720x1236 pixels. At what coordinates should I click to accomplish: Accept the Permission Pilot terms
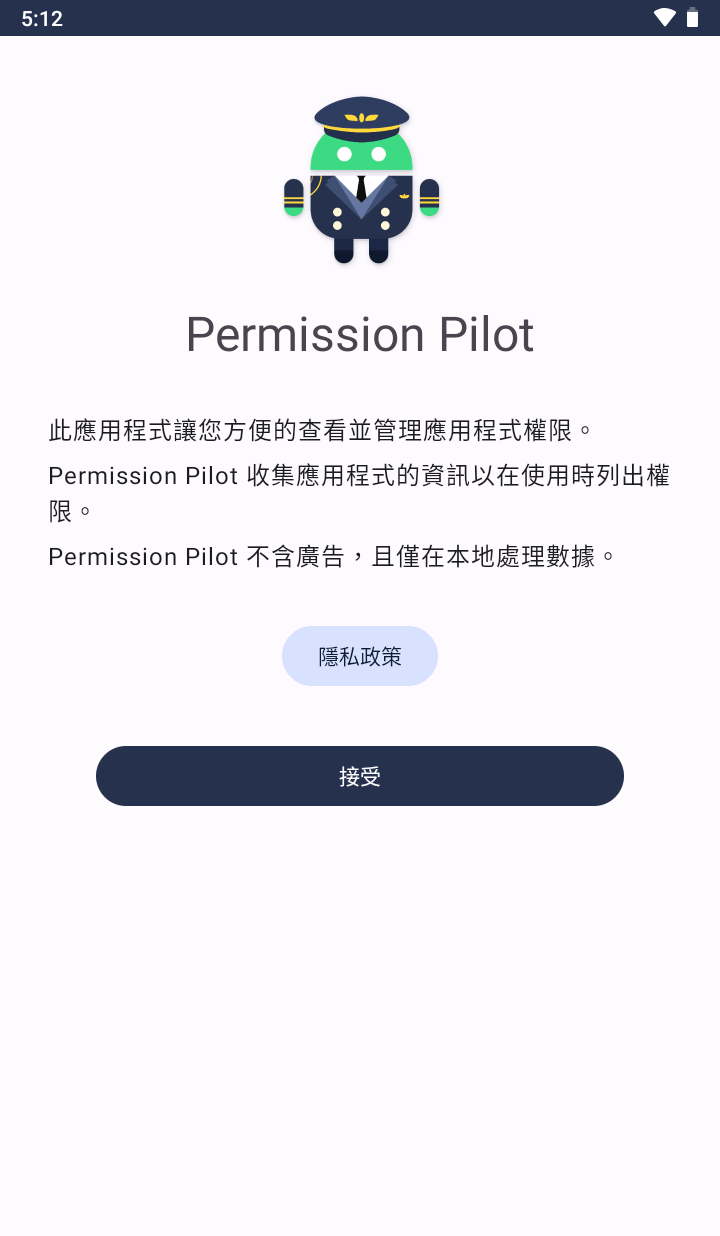tap(360, 775)
